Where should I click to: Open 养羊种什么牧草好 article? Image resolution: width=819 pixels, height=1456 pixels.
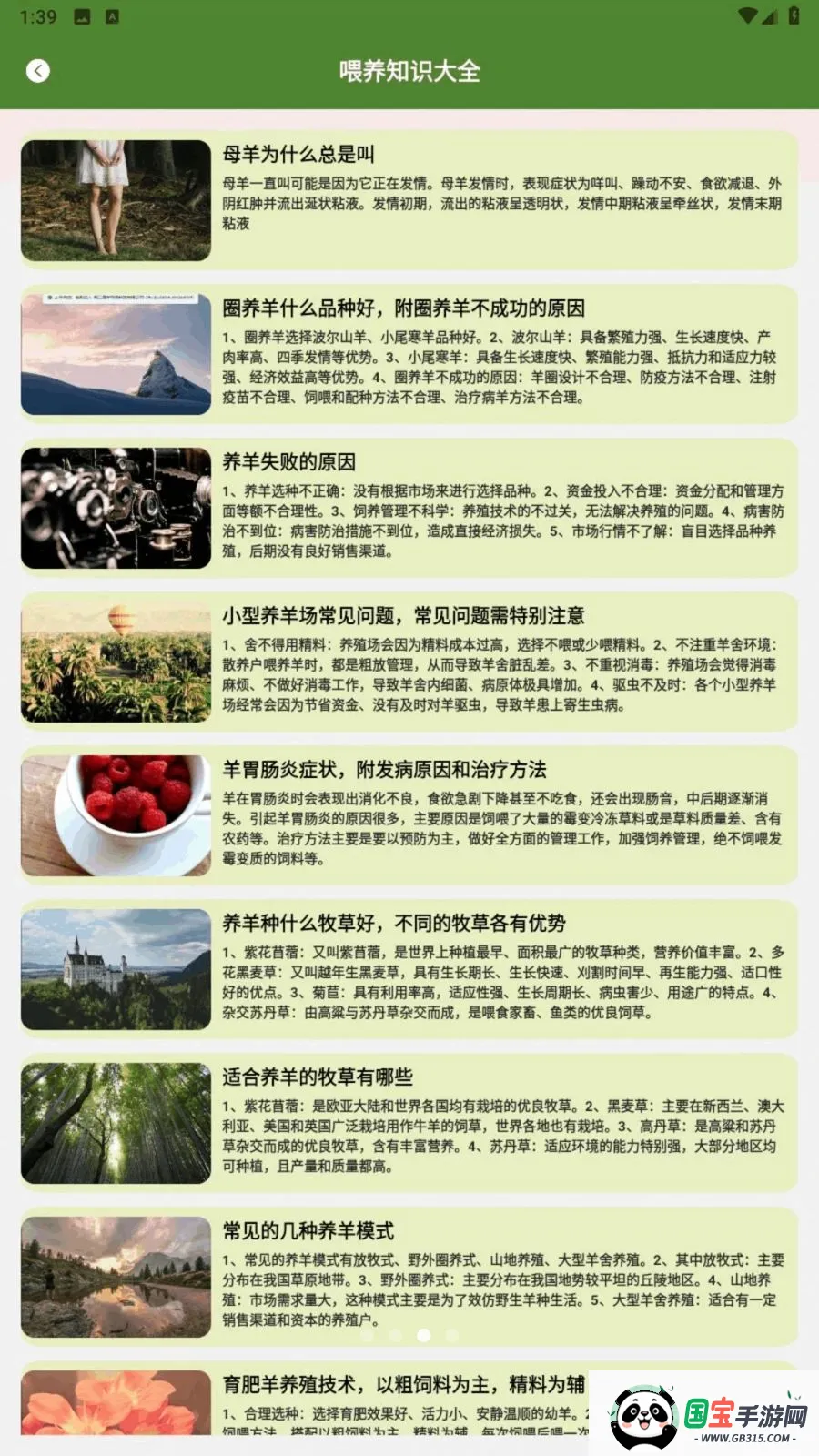tap(409, 969)
